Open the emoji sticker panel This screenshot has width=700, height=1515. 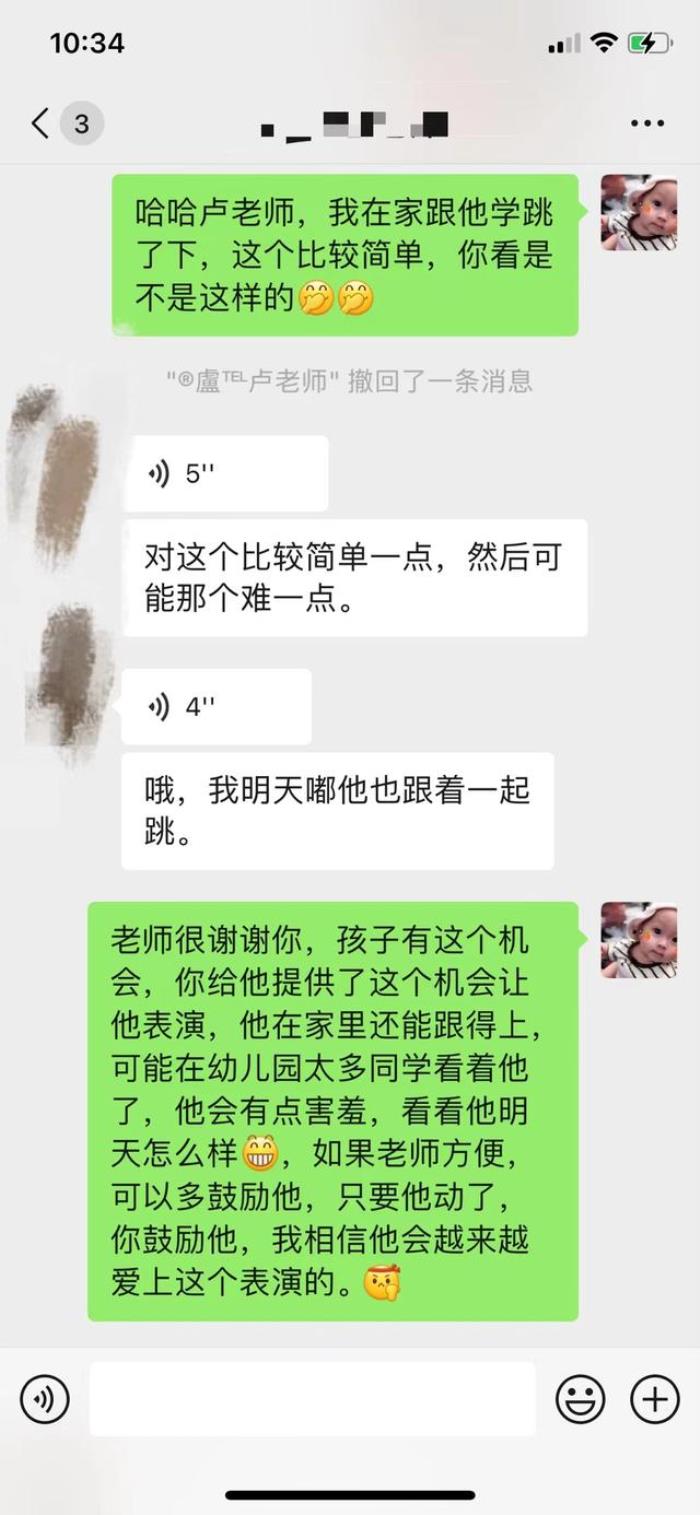click(580, 1397)
